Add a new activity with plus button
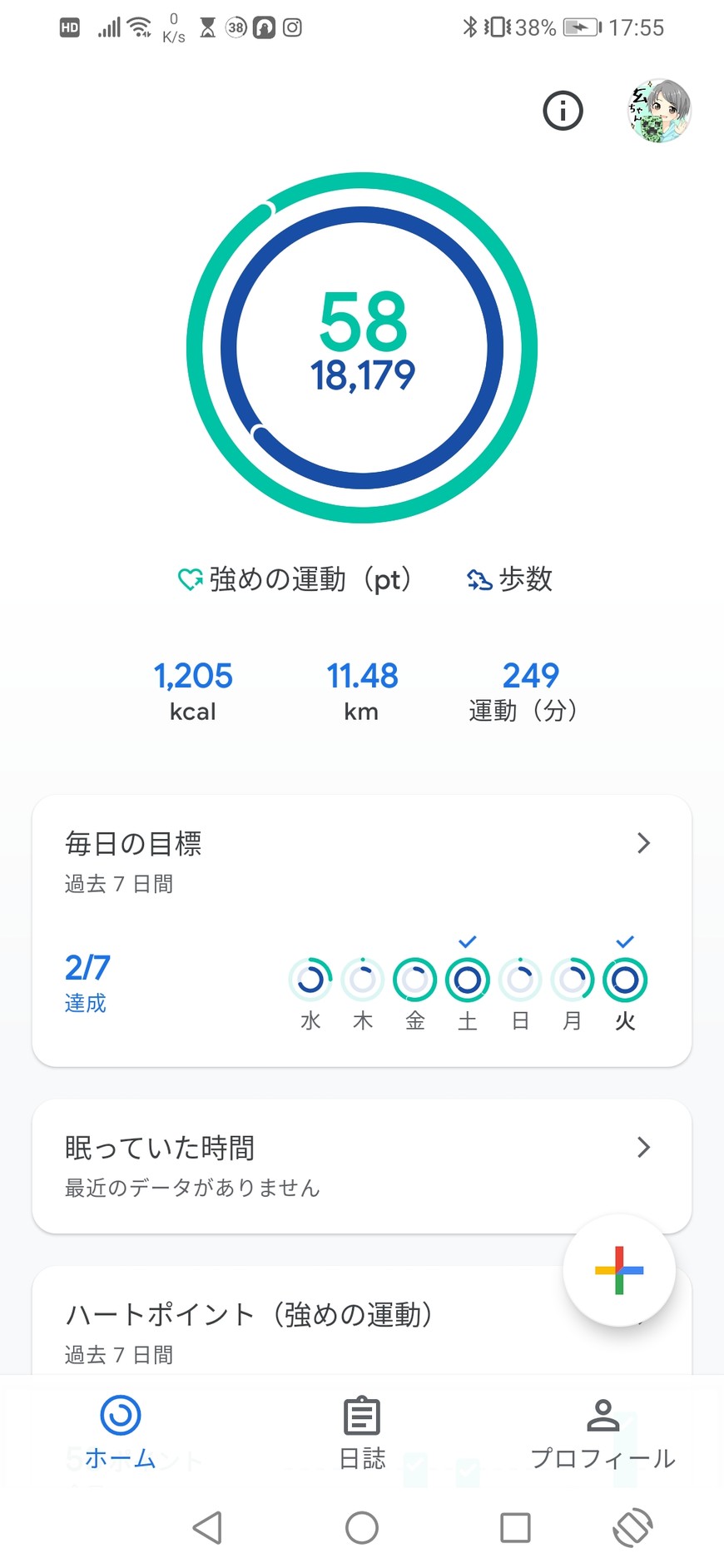724x1568 pixels. (x=619, y=1270)
